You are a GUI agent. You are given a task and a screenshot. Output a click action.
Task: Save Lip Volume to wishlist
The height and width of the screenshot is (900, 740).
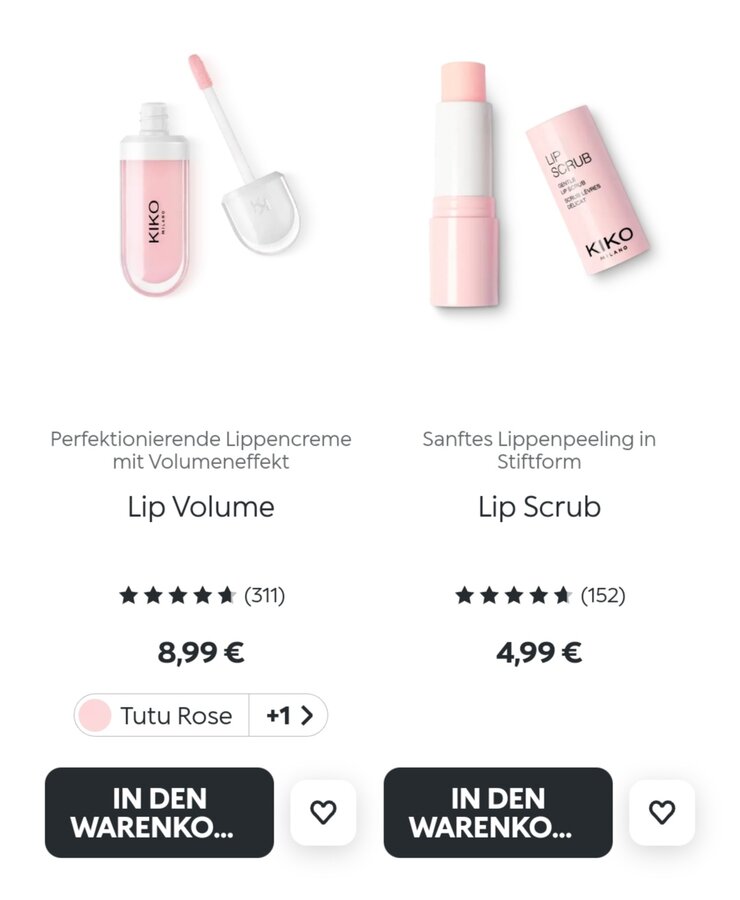click(323, 812)
